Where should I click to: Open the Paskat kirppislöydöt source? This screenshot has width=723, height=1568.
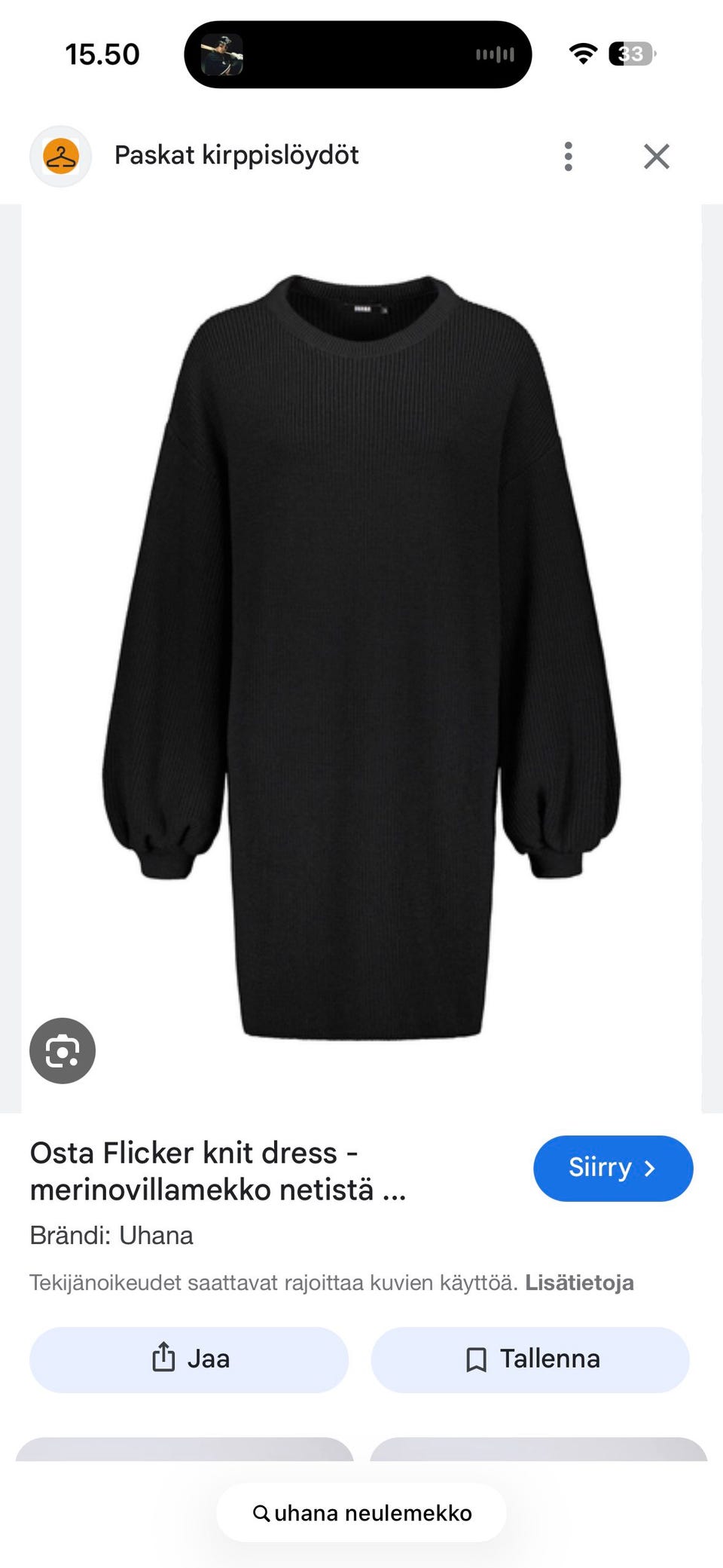tap(236, 155)
